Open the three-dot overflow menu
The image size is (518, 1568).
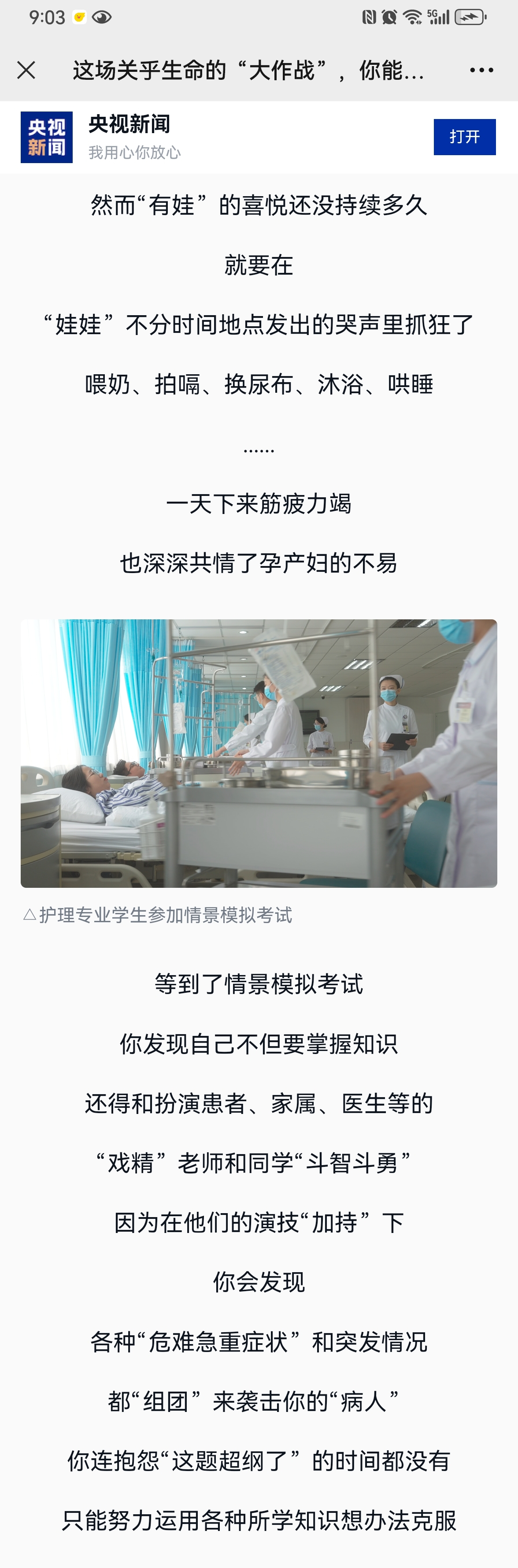481,71
